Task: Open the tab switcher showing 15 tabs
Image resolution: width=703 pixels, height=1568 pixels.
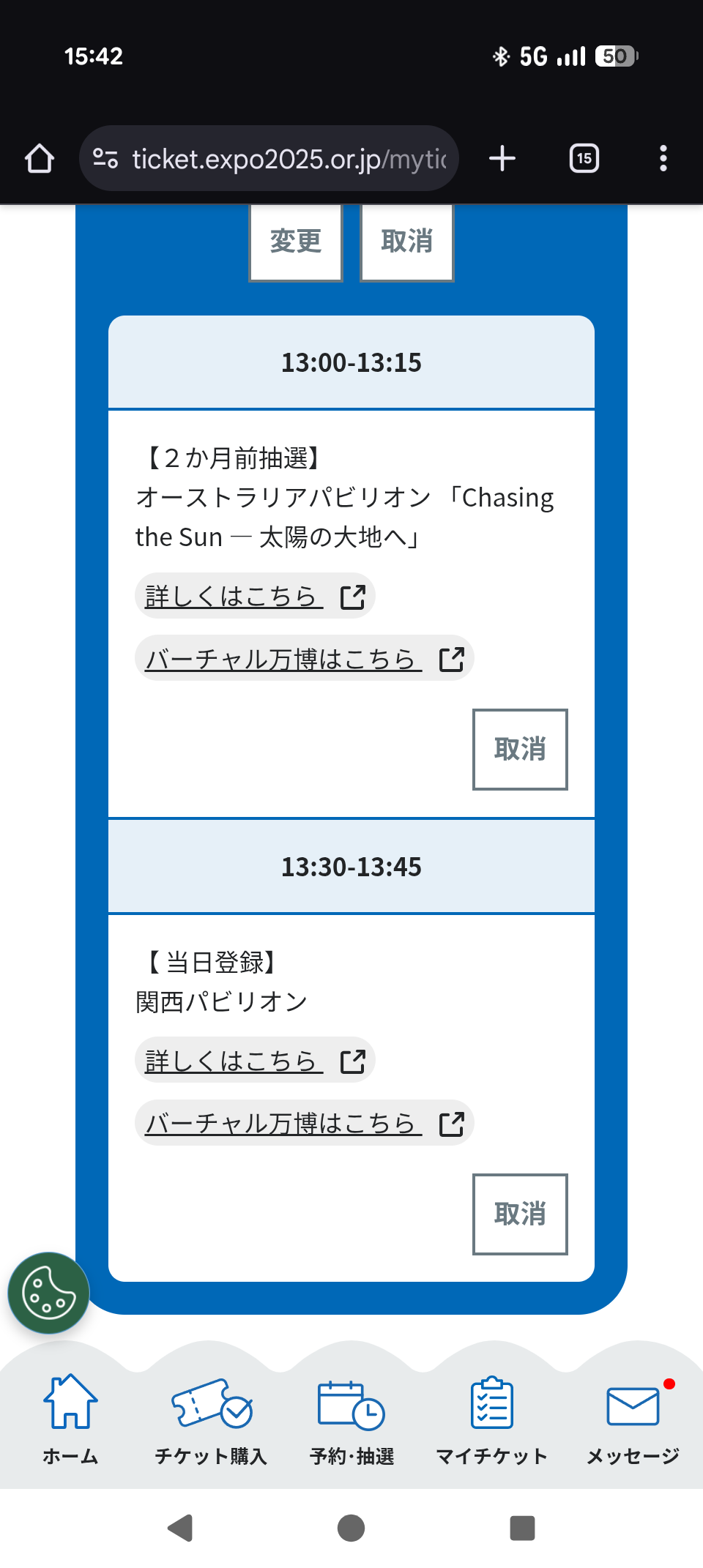Action: 584,159
